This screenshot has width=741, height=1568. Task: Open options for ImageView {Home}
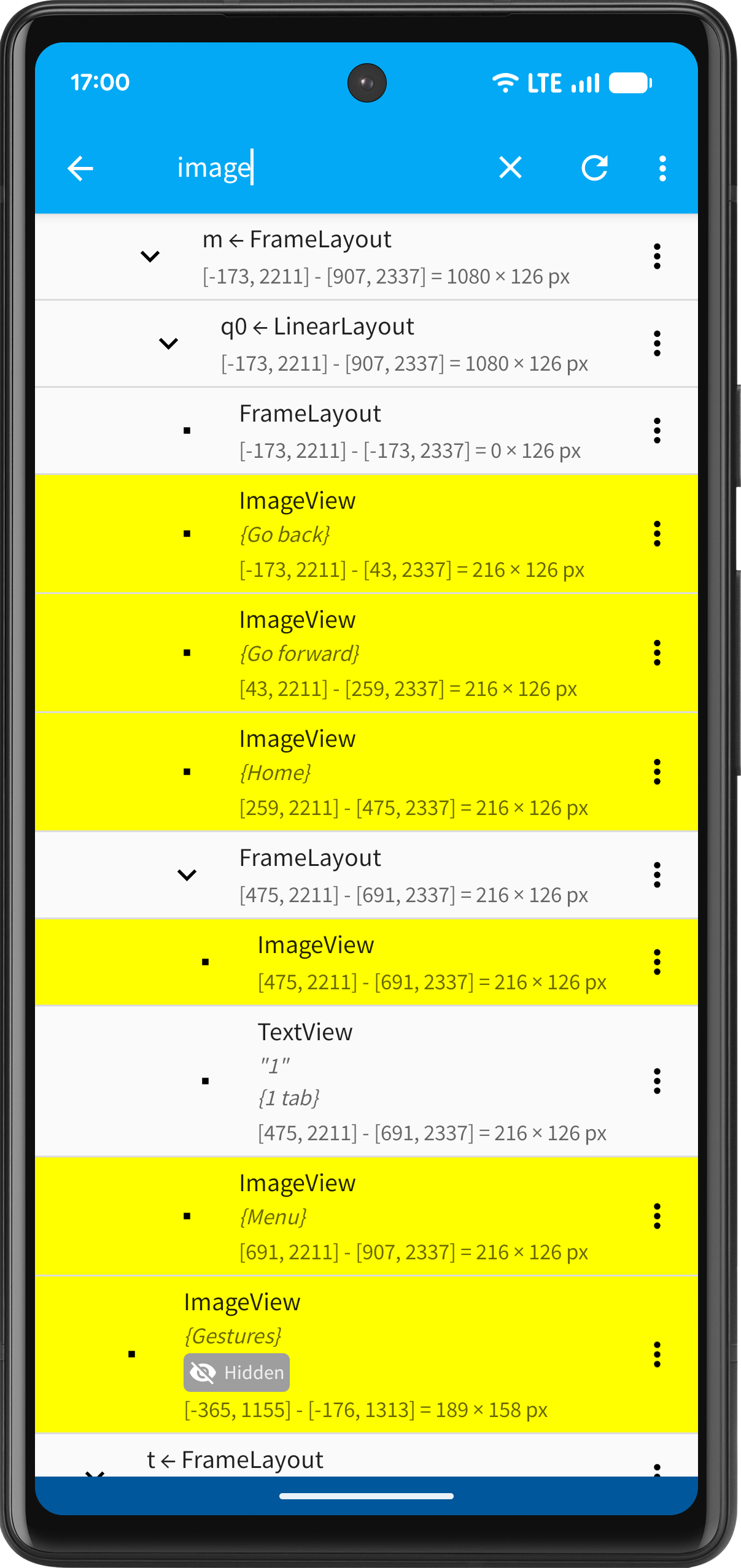coord(657,772)
